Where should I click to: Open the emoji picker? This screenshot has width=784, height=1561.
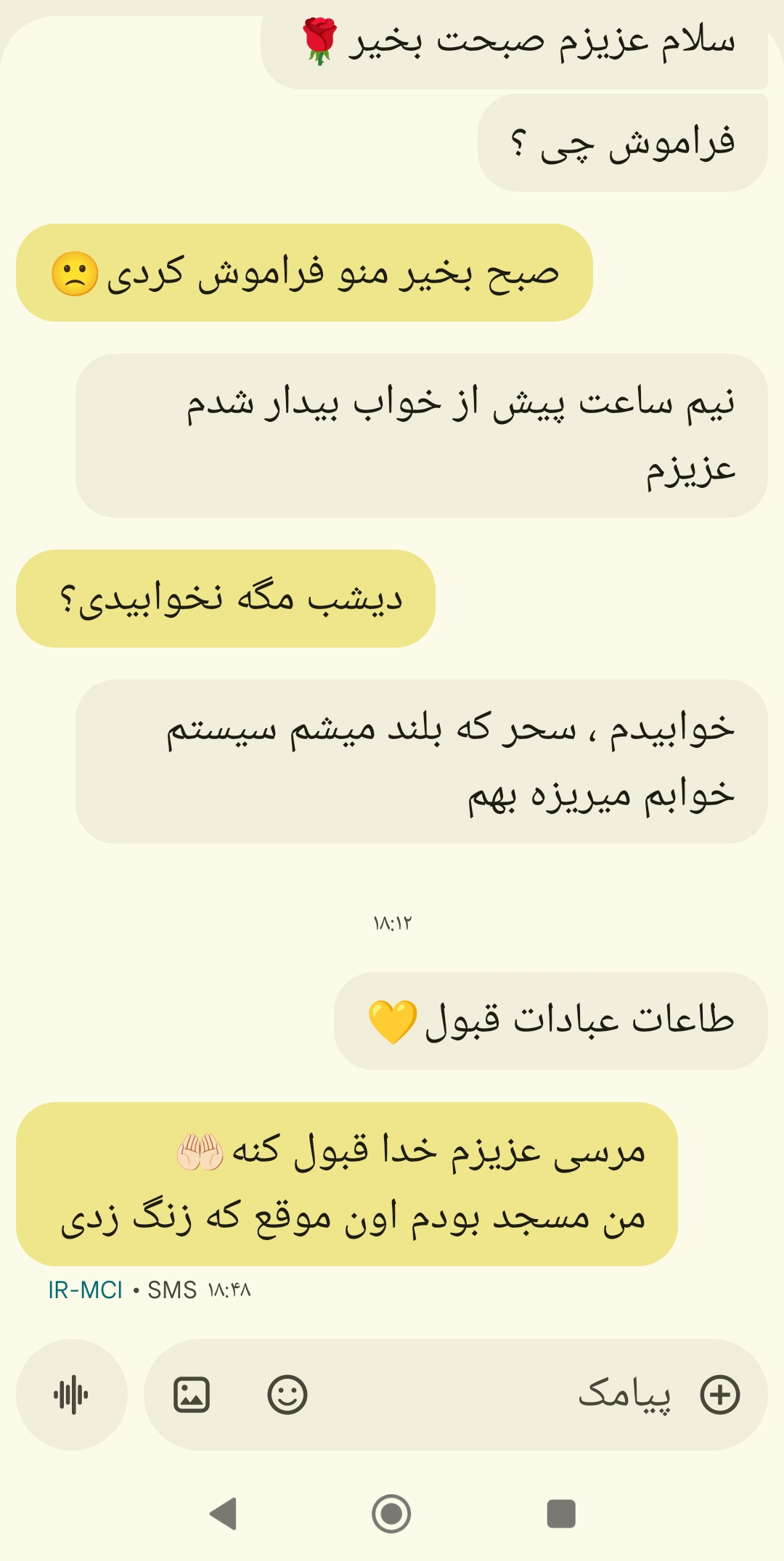(287, 1395)
